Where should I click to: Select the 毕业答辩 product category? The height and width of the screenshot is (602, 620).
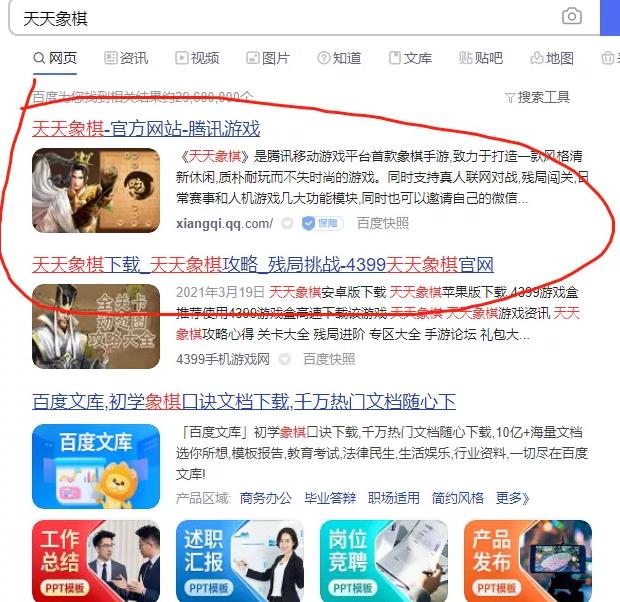330,498
